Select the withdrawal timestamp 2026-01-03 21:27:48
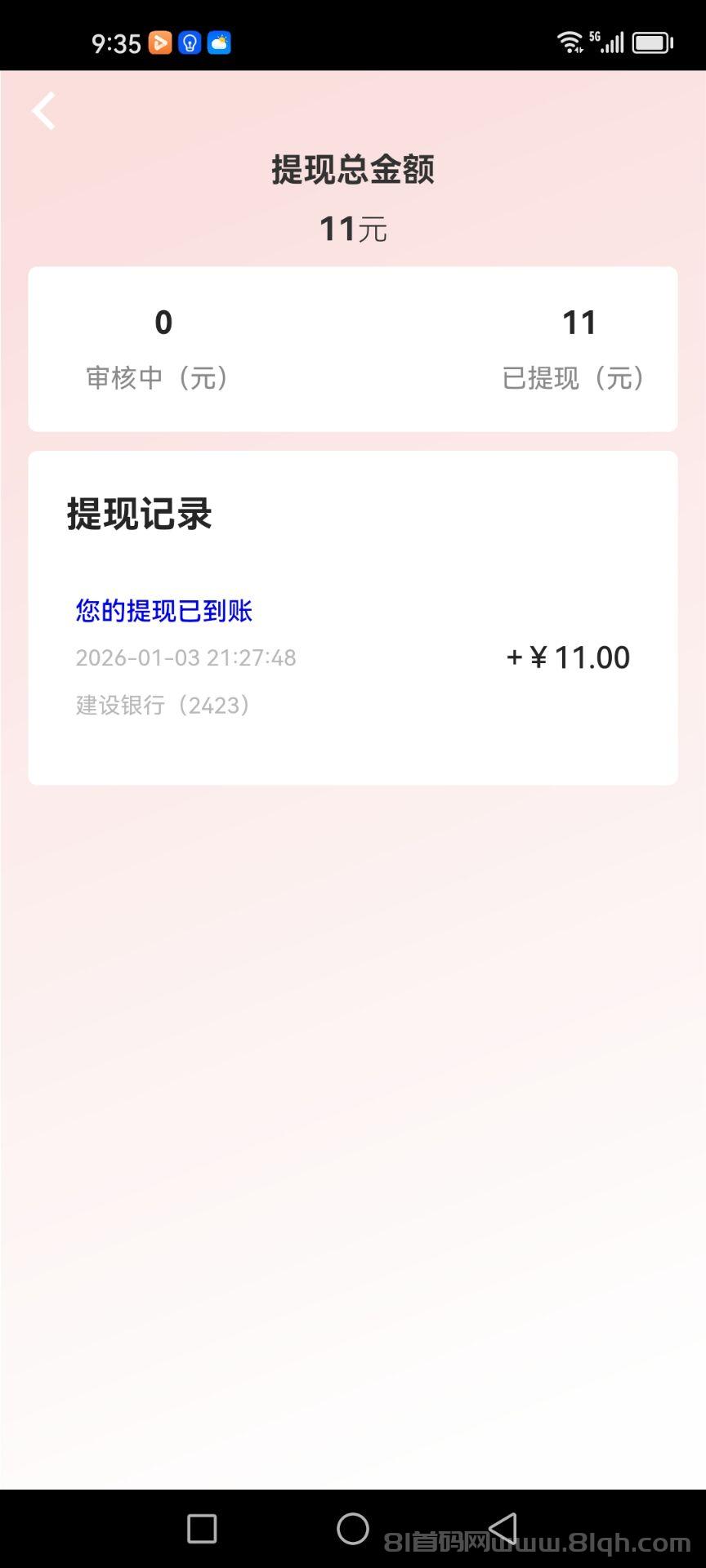Image resolution: width=706 pixels, height=1568 pixels. click(x=185, y=657)
